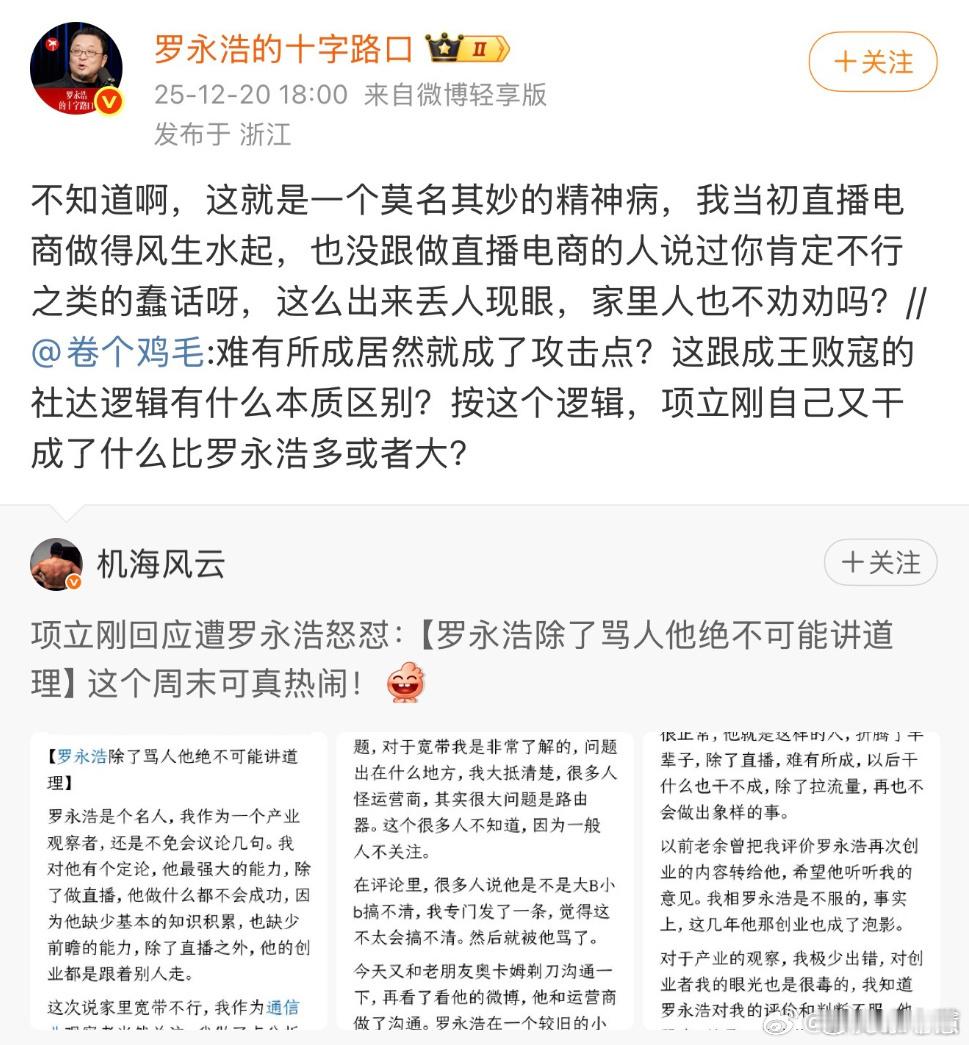The height and width of the screenshot is (1045, 969).
Task: Click 机海风云's profile avatar
Action: click(x=55, y=562)
